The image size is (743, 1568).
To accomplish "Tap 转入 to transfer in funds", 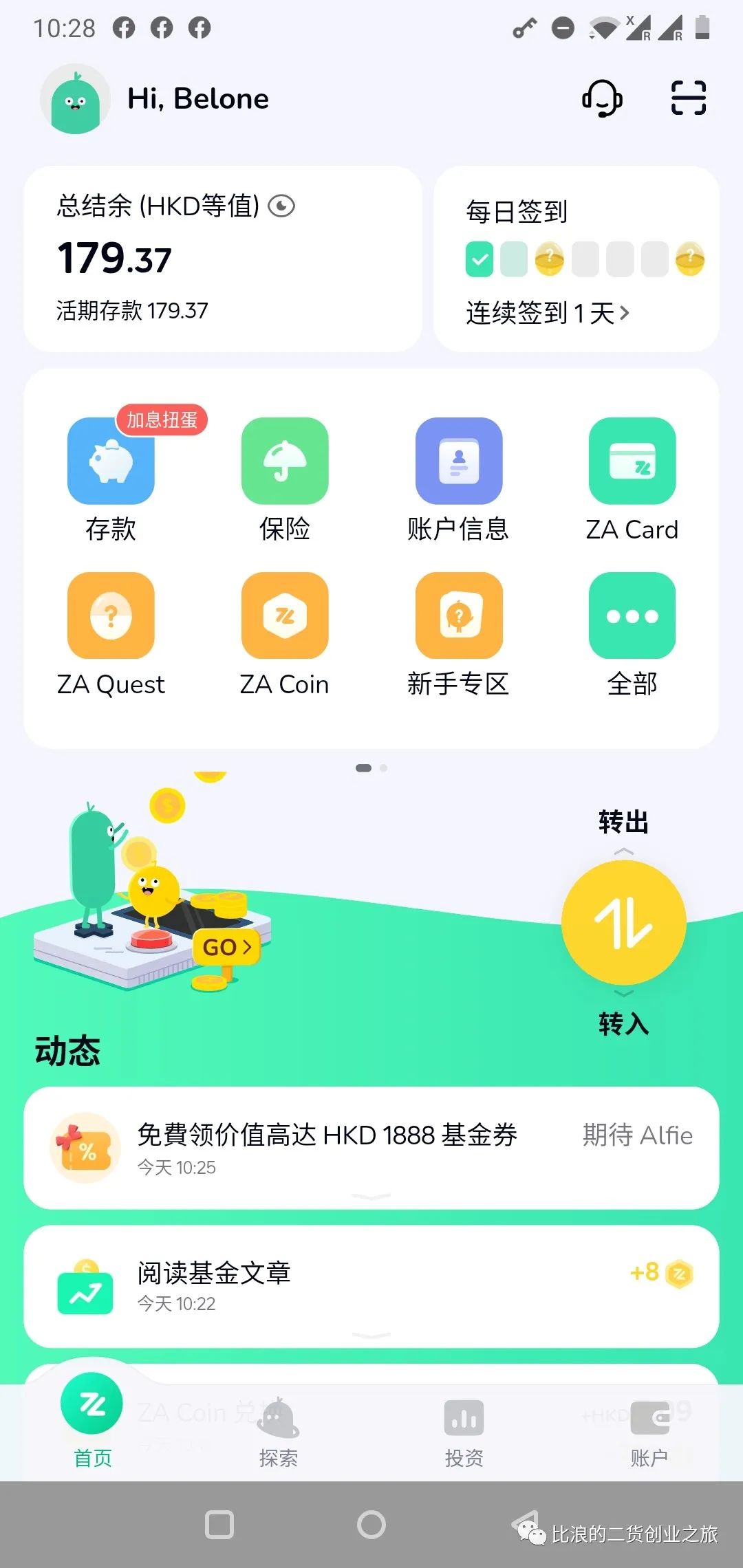I will 623,1025.
